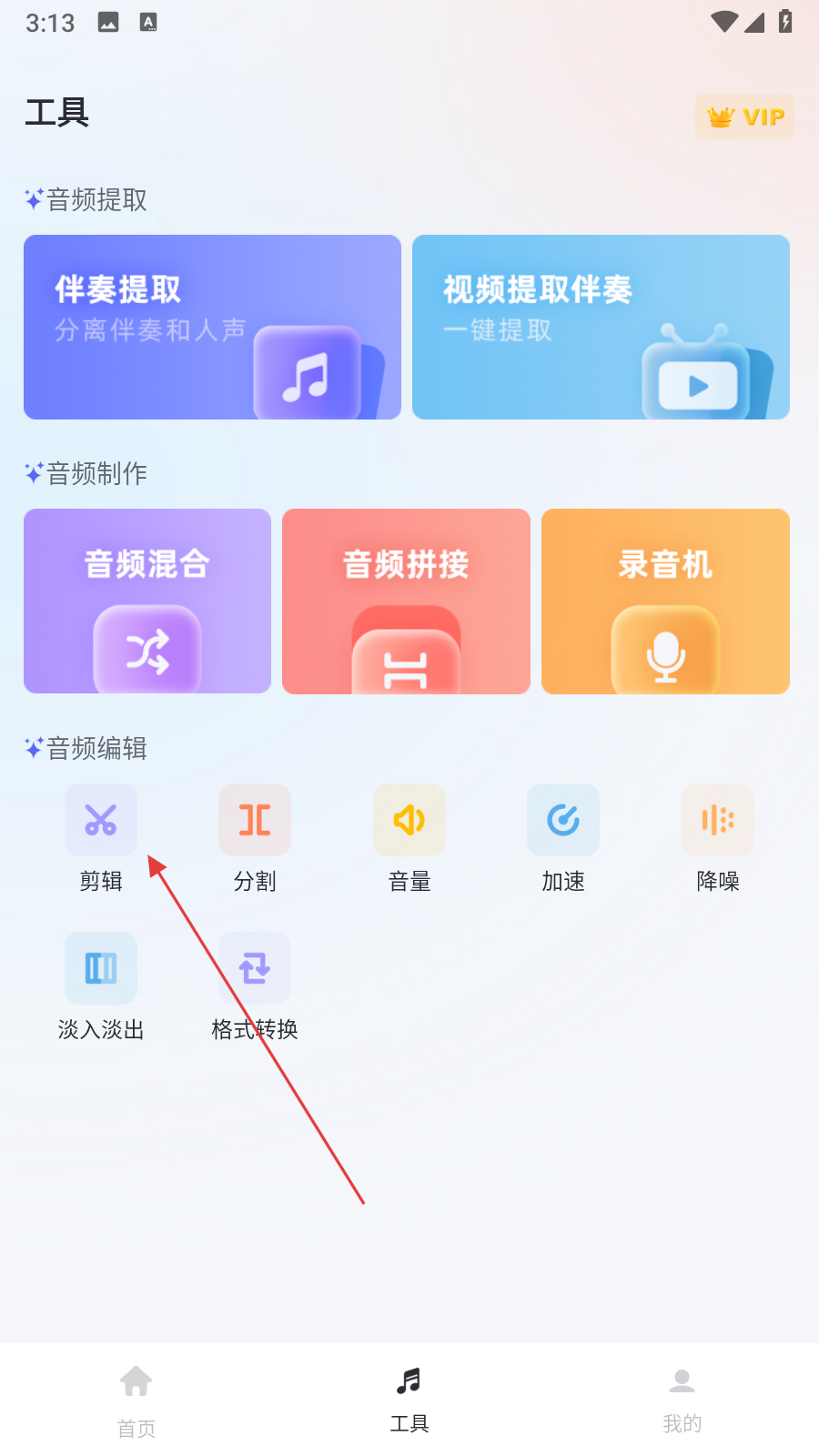Image resolution: width=819 pixels, height=1456 pixels.
Task: Go to the 我的 profile tab
Action: [x=682, y=1400]
